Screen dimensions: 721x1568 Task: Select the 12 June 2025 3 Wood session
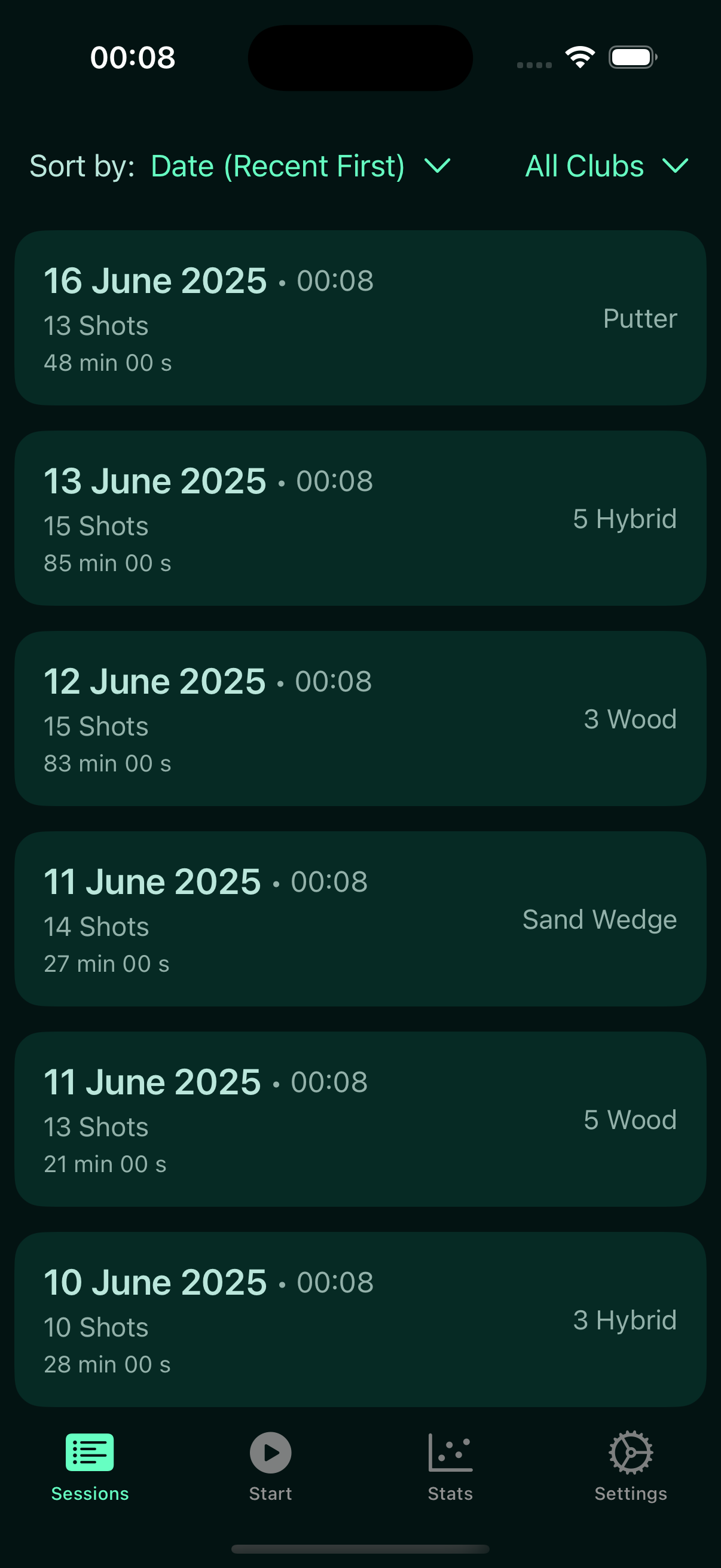coord(360,718)
